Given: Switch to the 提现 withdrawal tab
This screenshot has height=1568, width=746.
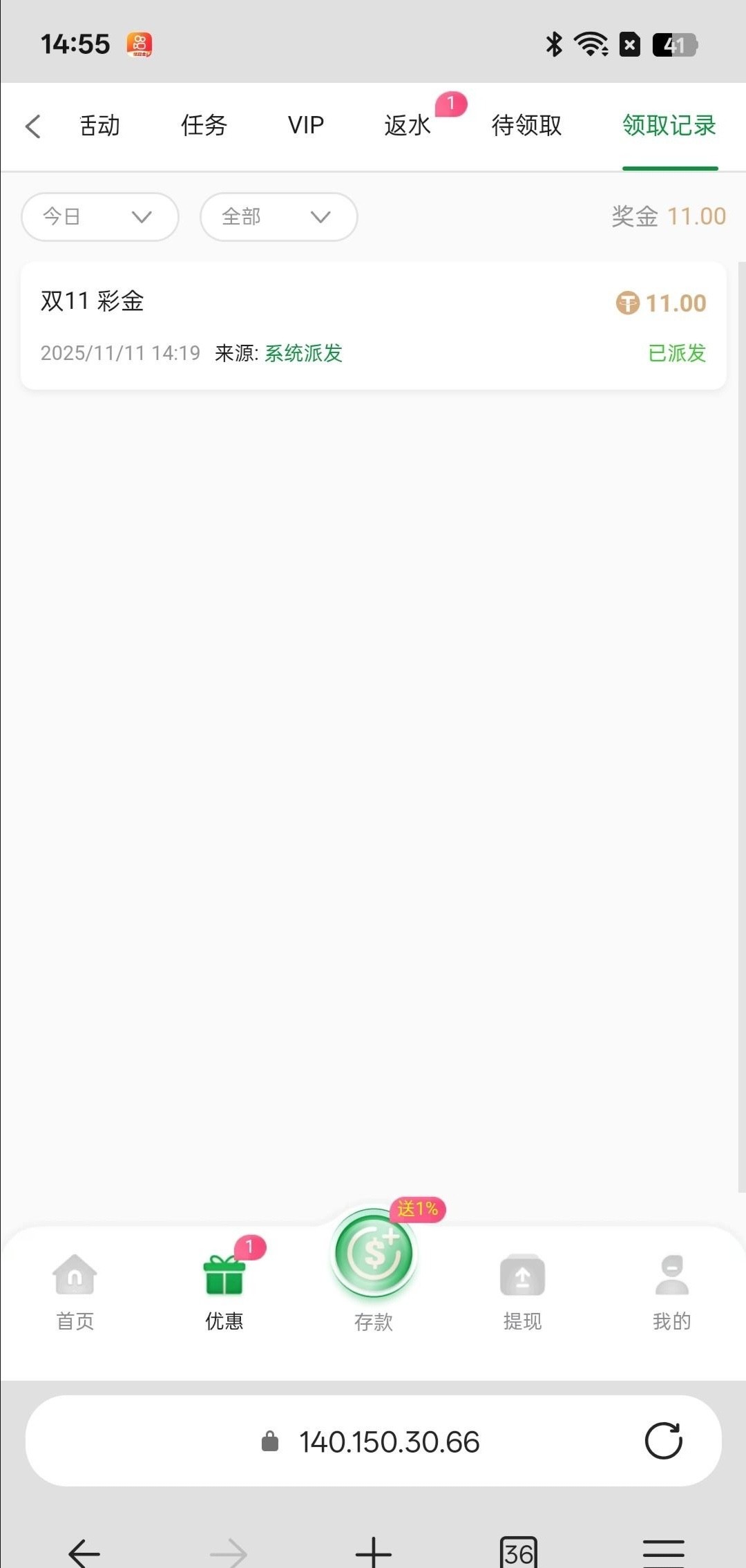Looking at the screenshot, I should [522, 1292].
